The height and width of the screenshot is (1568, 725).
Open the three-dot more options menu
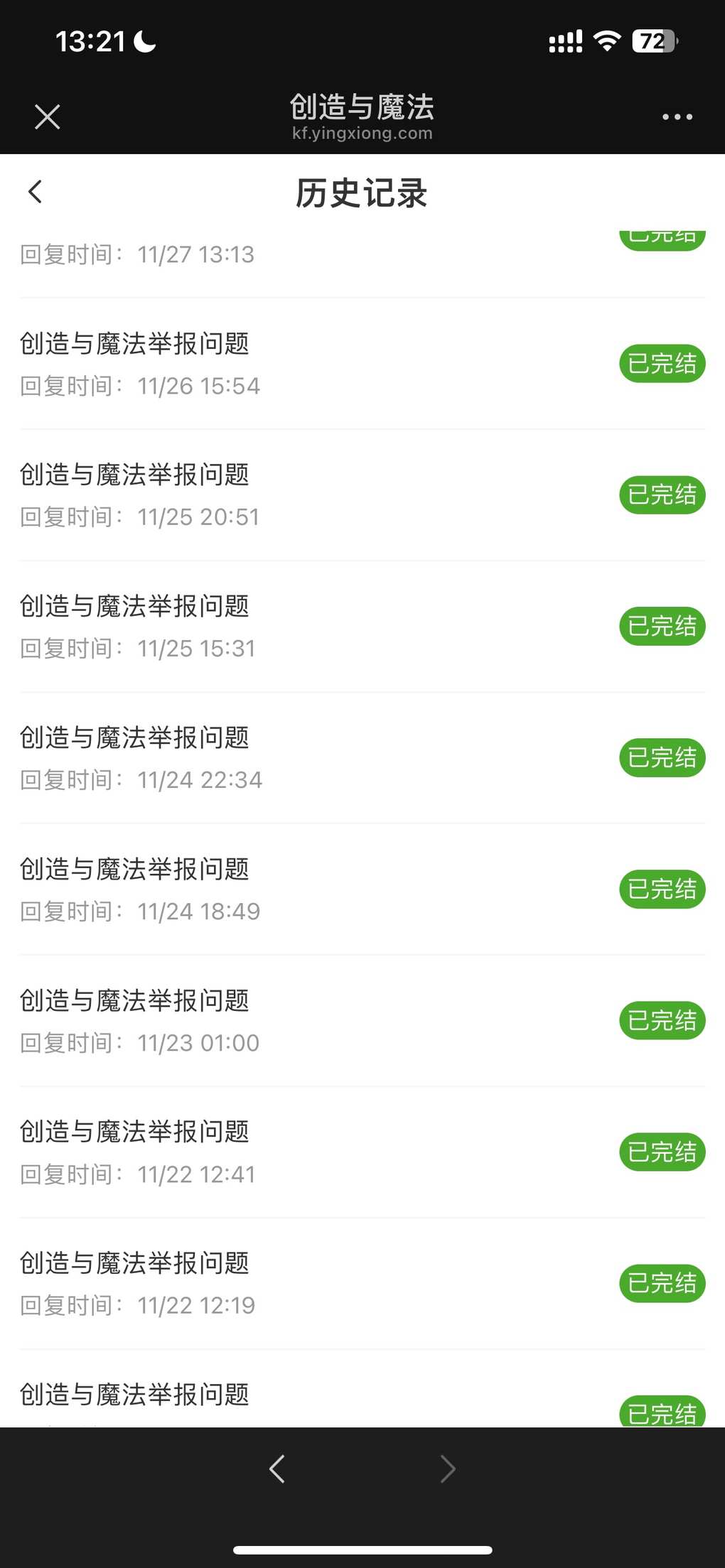(x=677, y=117)
